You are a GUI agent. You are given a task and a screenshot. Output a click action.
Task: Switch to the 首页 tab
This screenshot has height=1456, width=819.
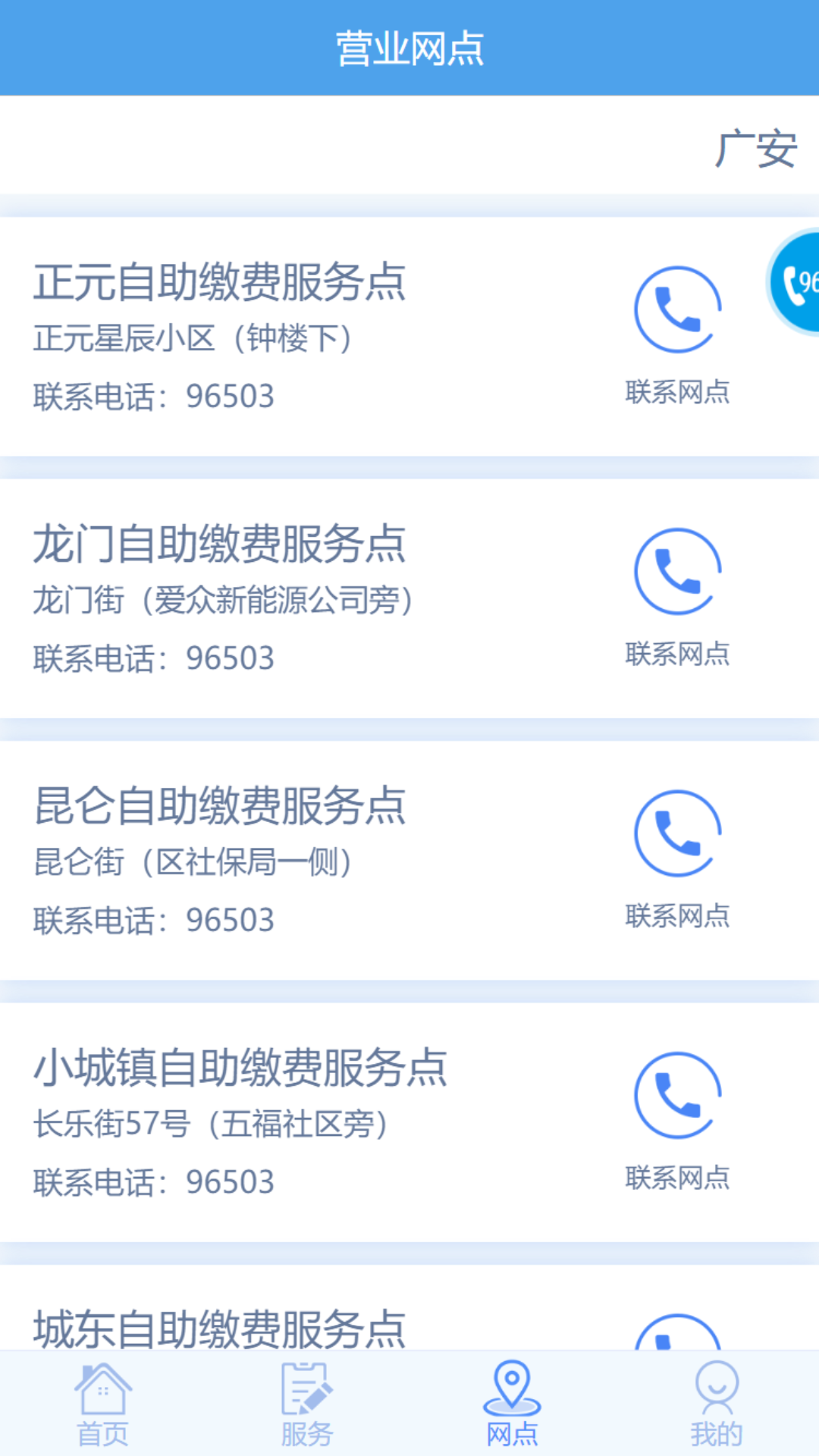tap(102, 1404)
